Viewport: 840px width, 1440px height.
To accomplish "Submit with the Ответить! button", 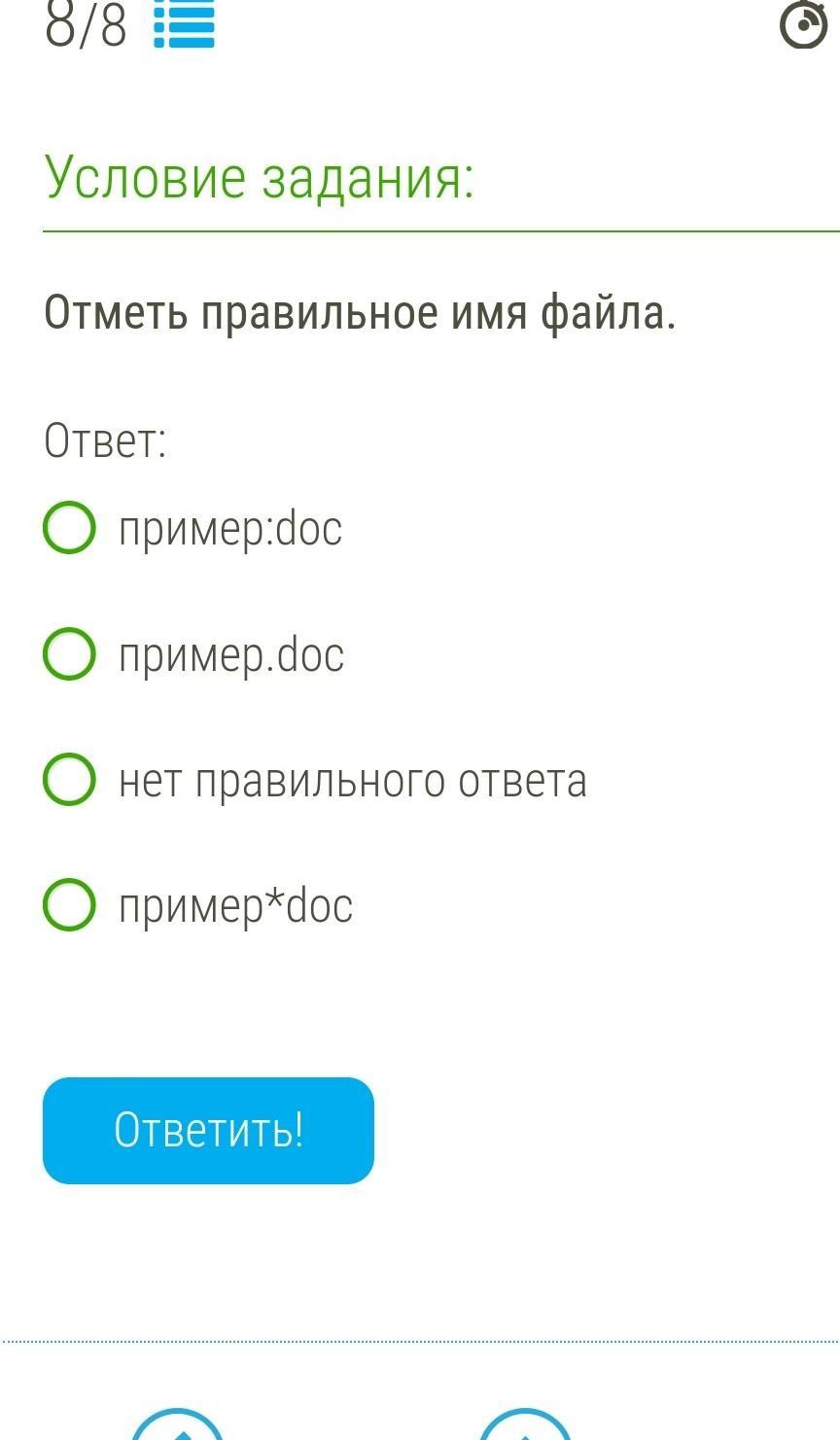I will 208,1130.
